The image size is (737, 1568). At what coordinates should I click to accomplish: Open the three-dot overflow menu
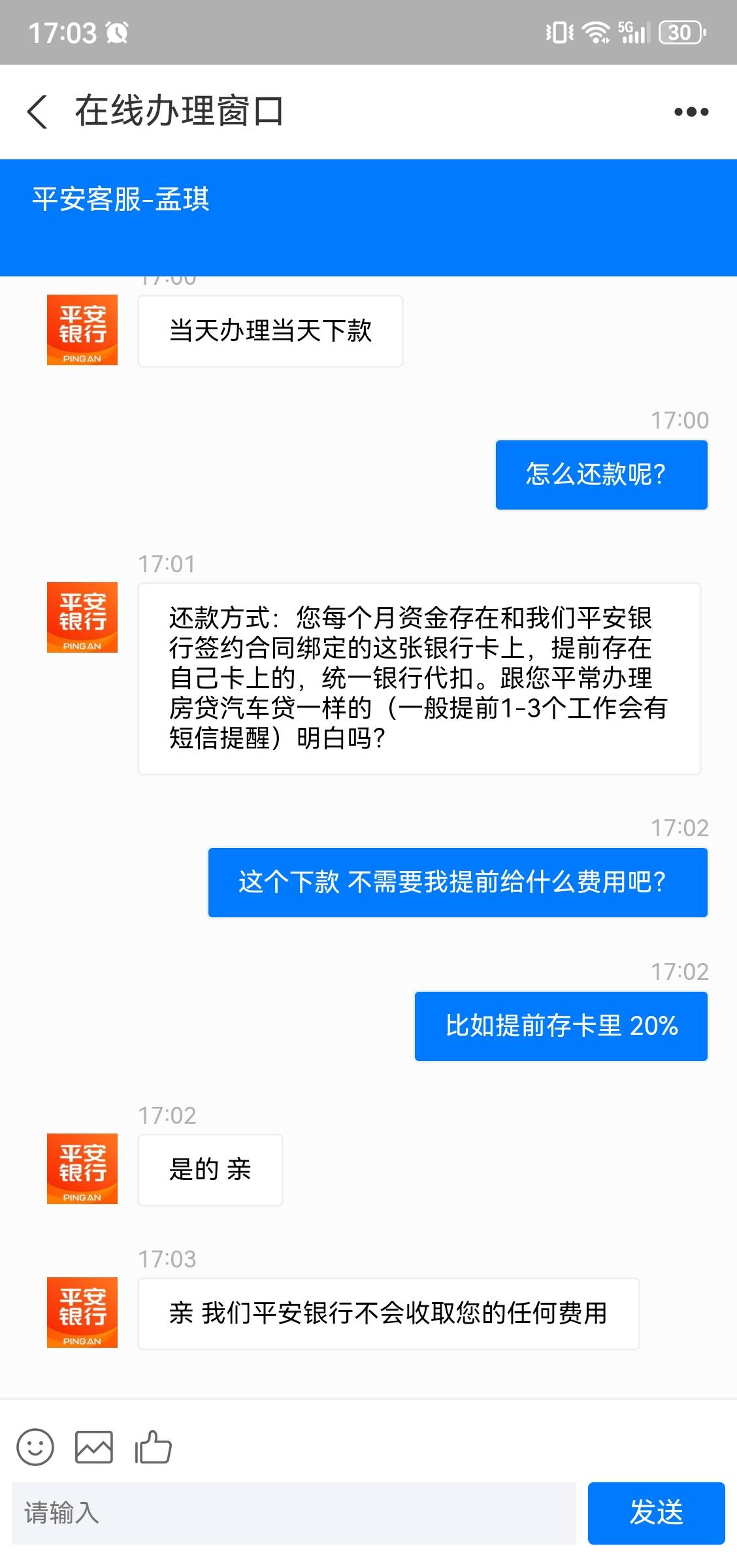click(691, 112)
